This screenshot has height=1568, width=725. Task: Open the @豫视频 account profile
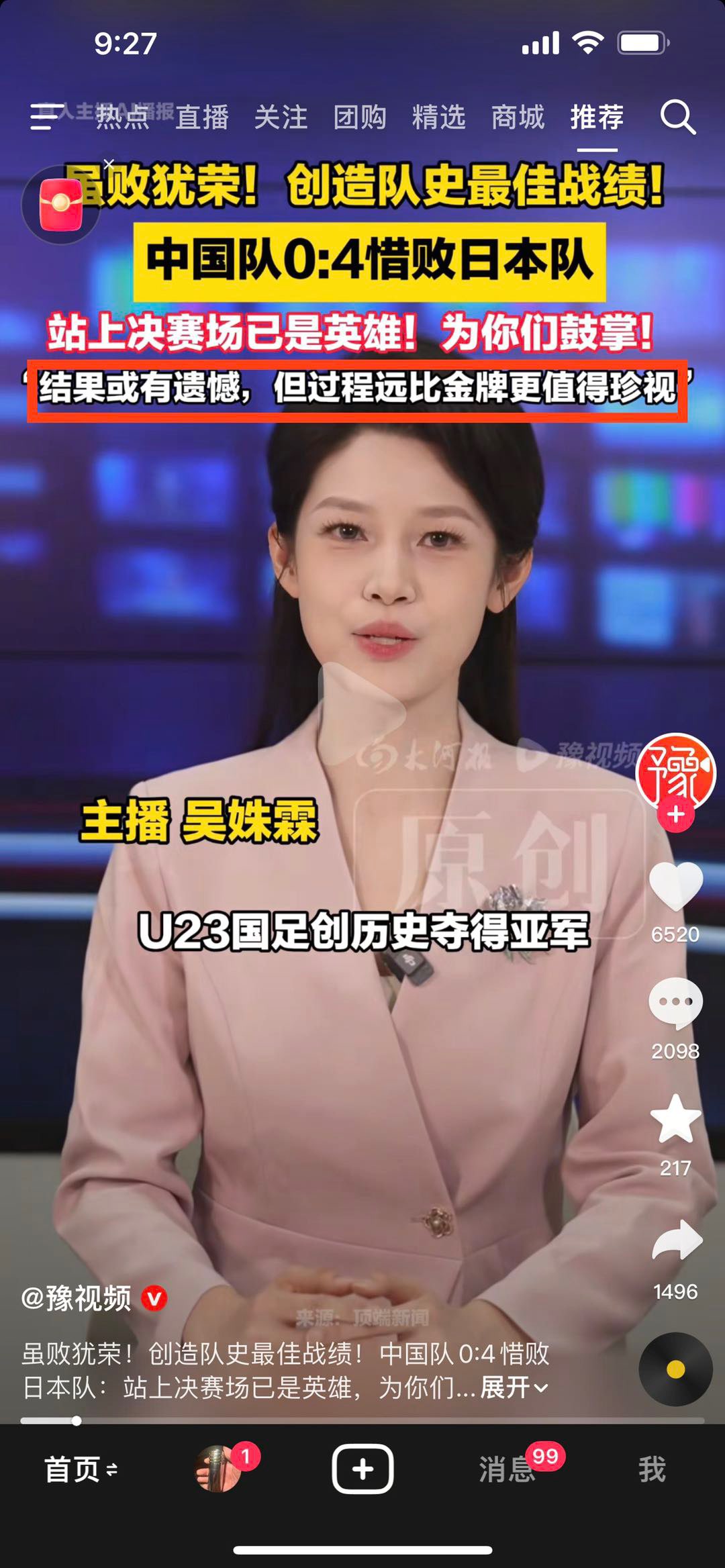[77, 1298]
